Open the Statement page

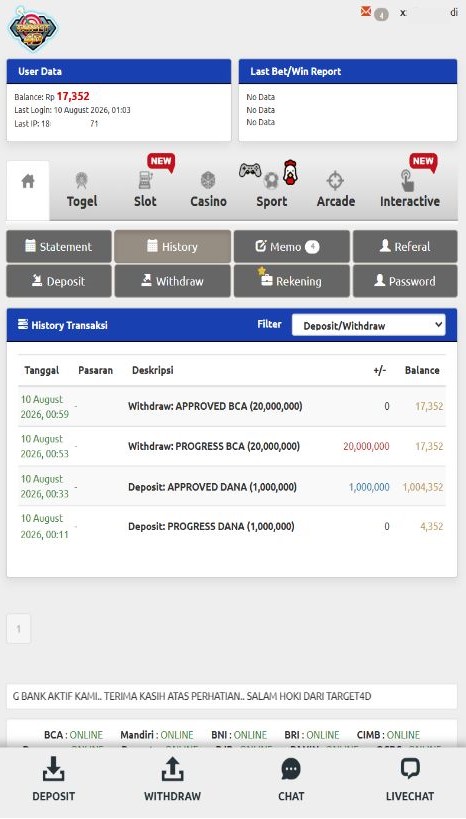[x=59, y=247]
